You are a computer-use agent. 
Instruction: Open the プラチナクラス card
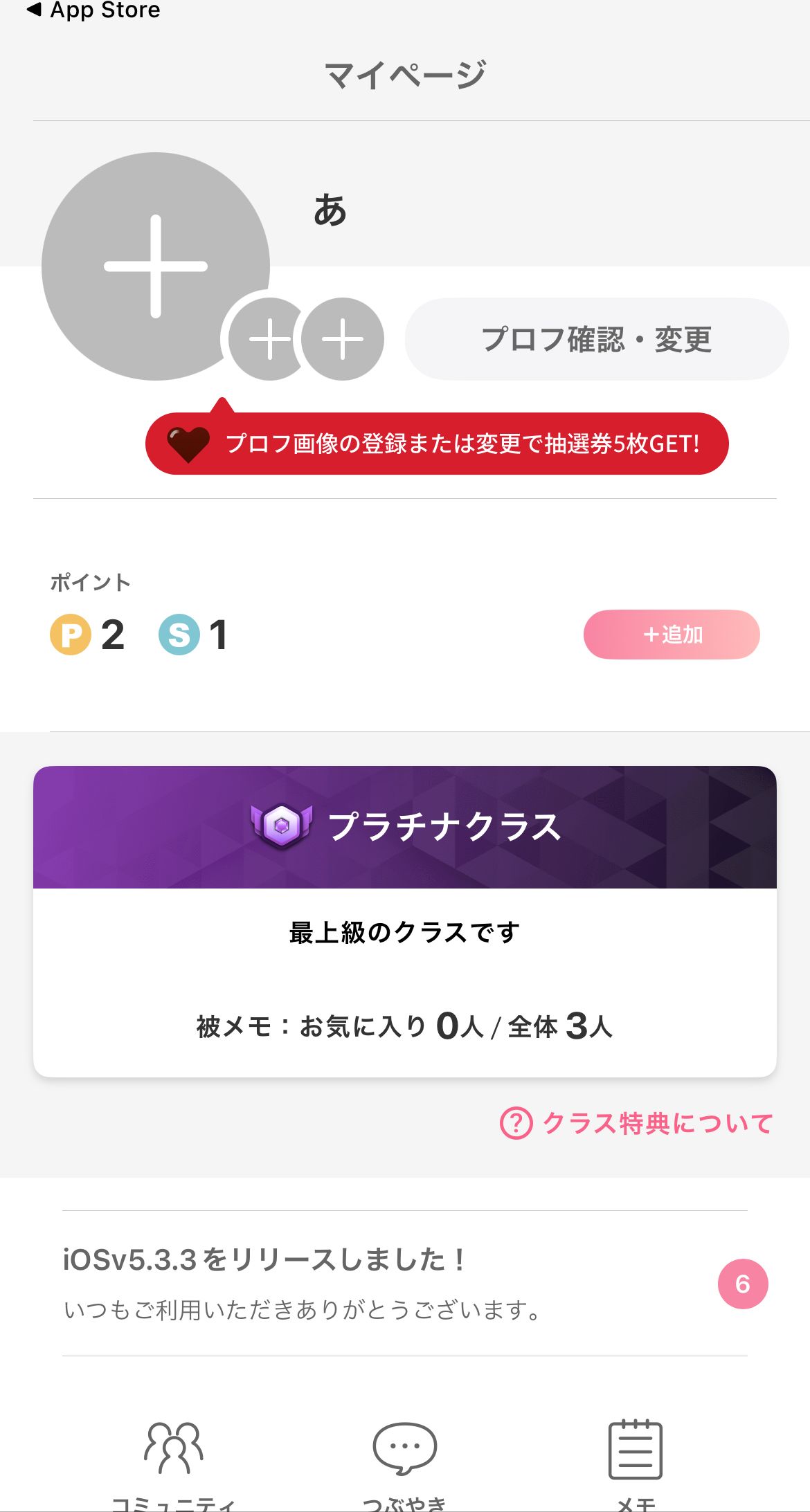click(x=405, y=920)
